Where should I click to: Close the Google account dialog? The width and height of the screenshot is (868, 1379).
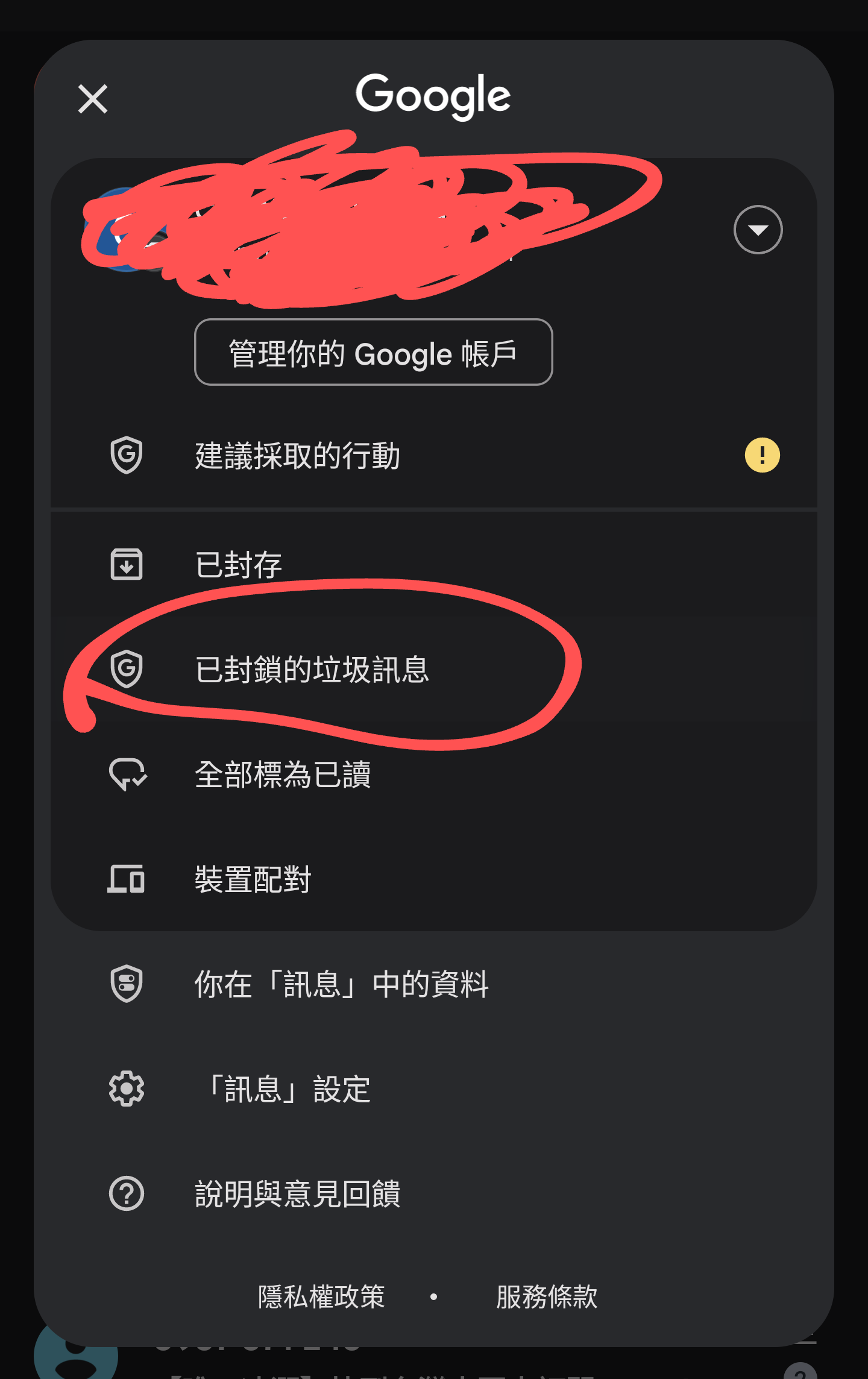[x=93, y=99]
